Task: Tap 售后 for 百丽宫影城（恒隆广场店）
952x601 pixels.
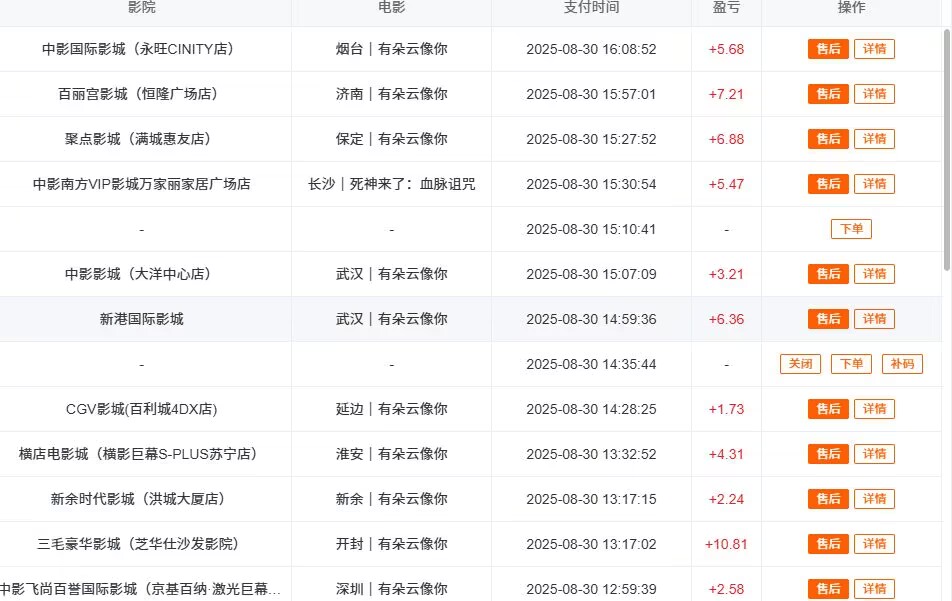Action: 828,94
